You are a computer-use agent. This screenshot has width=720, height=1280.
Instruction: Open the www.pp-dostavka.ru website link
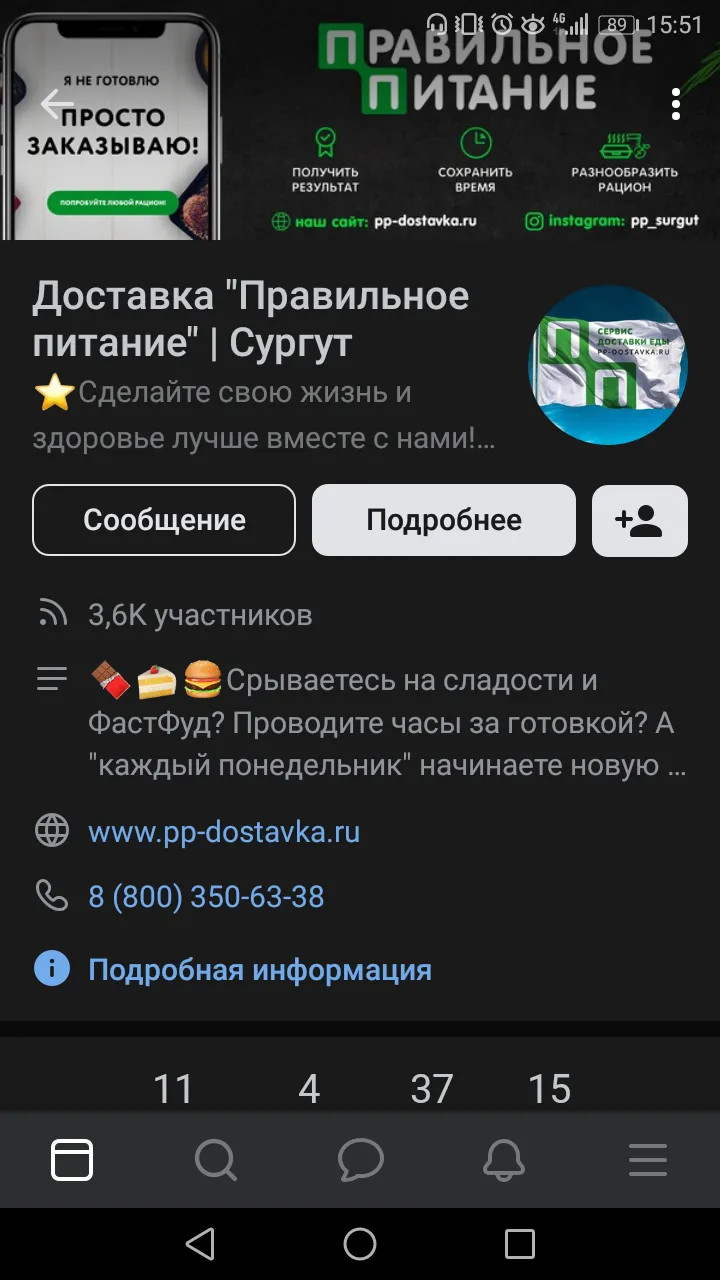coord(224,832)
